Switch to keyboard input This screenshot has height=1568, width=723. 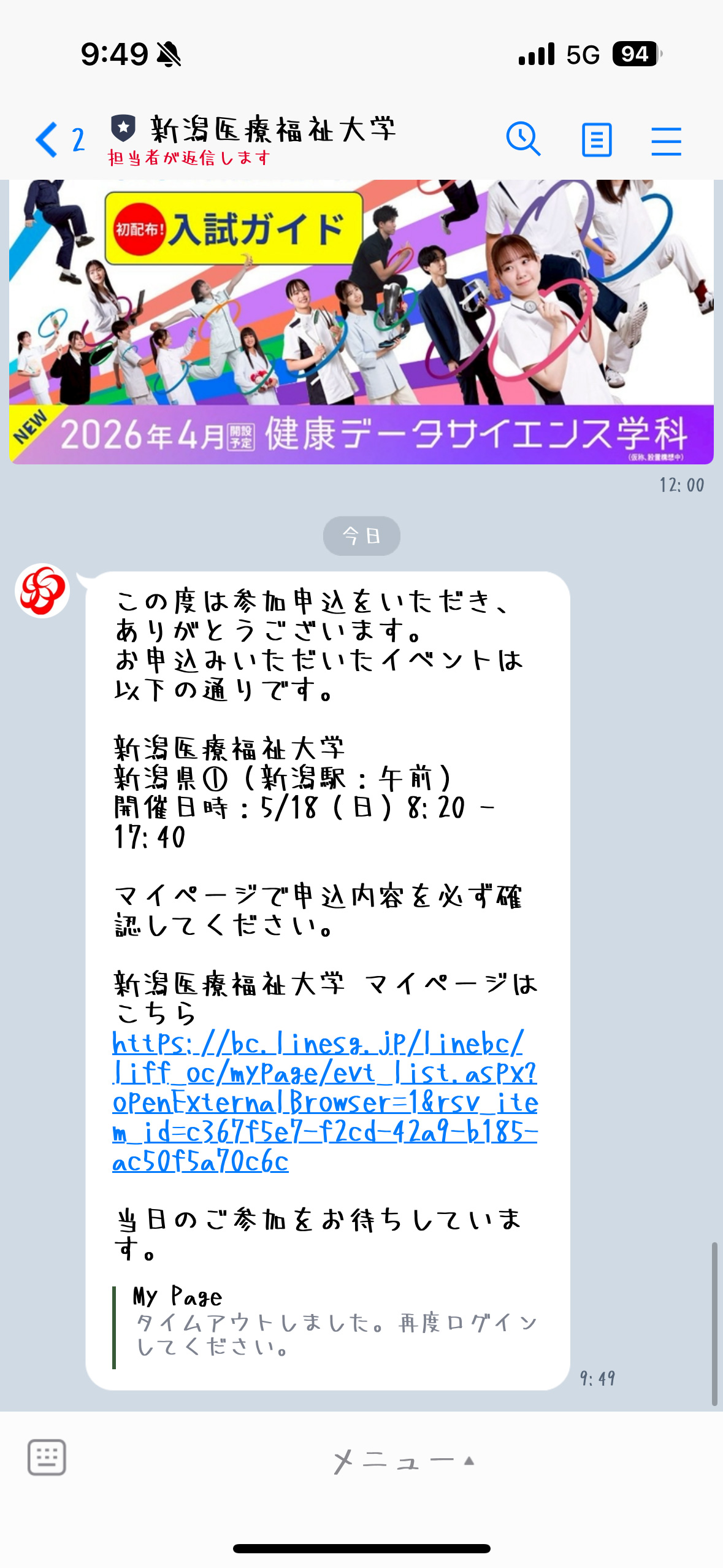coord(47,1456)
